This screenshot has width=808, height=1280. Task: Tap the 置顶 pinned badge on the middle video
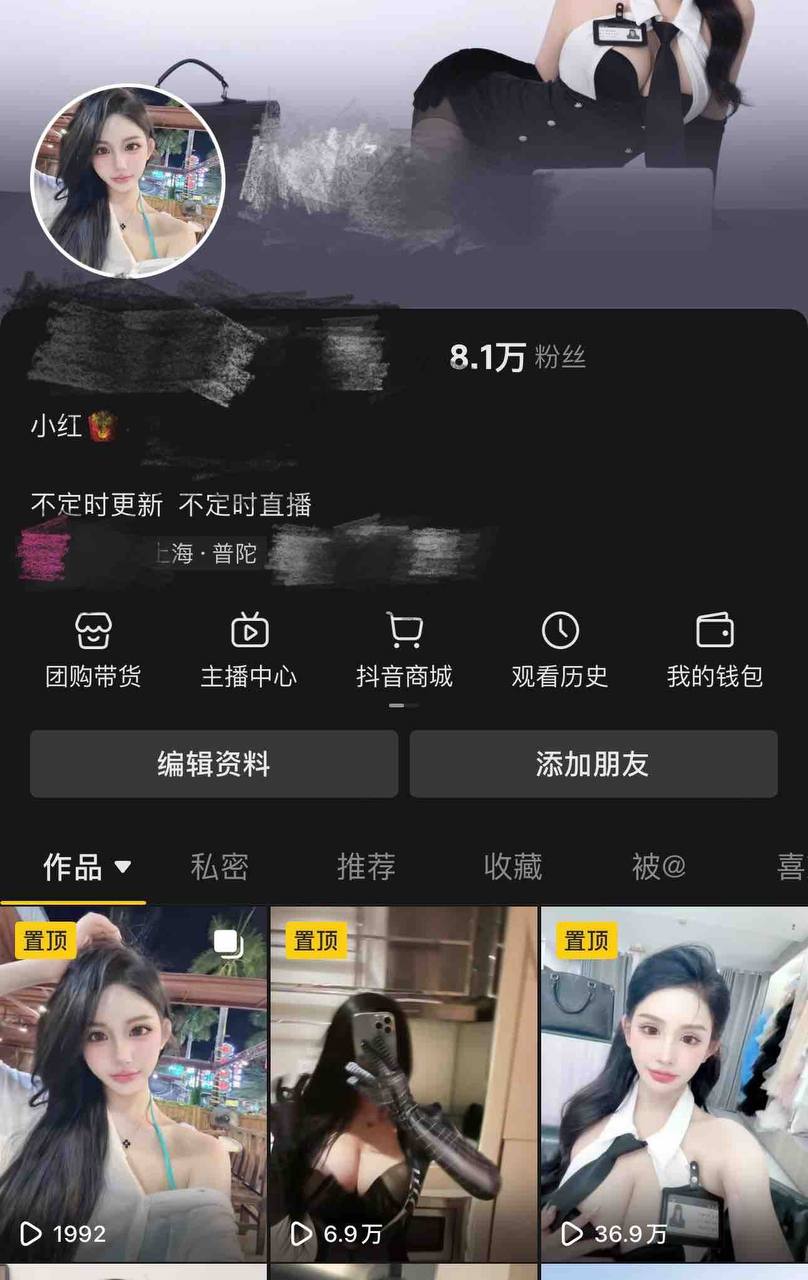(x=317, y=940)
